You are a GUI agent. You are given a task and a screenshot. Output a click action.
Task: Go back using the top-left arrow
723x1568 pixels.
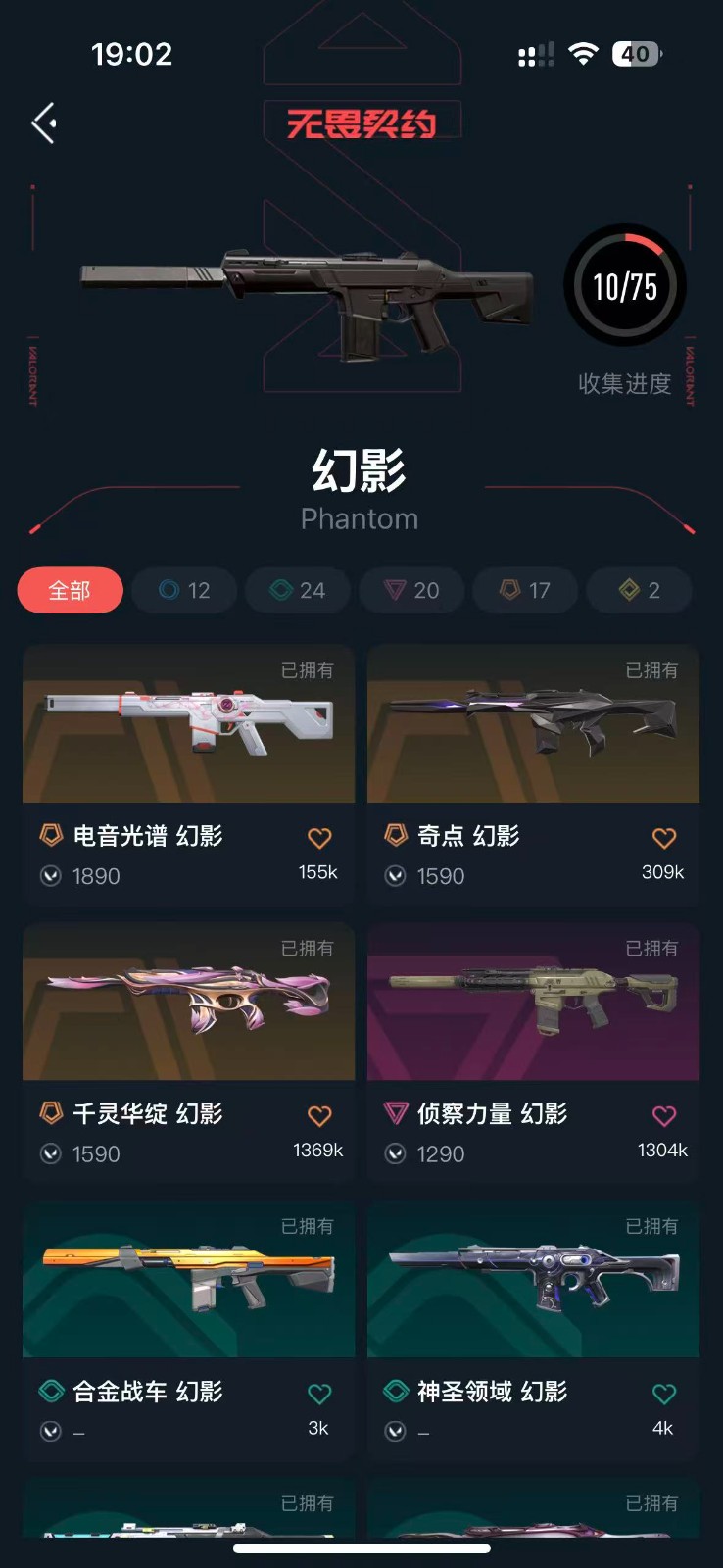(x=44, y=123)
